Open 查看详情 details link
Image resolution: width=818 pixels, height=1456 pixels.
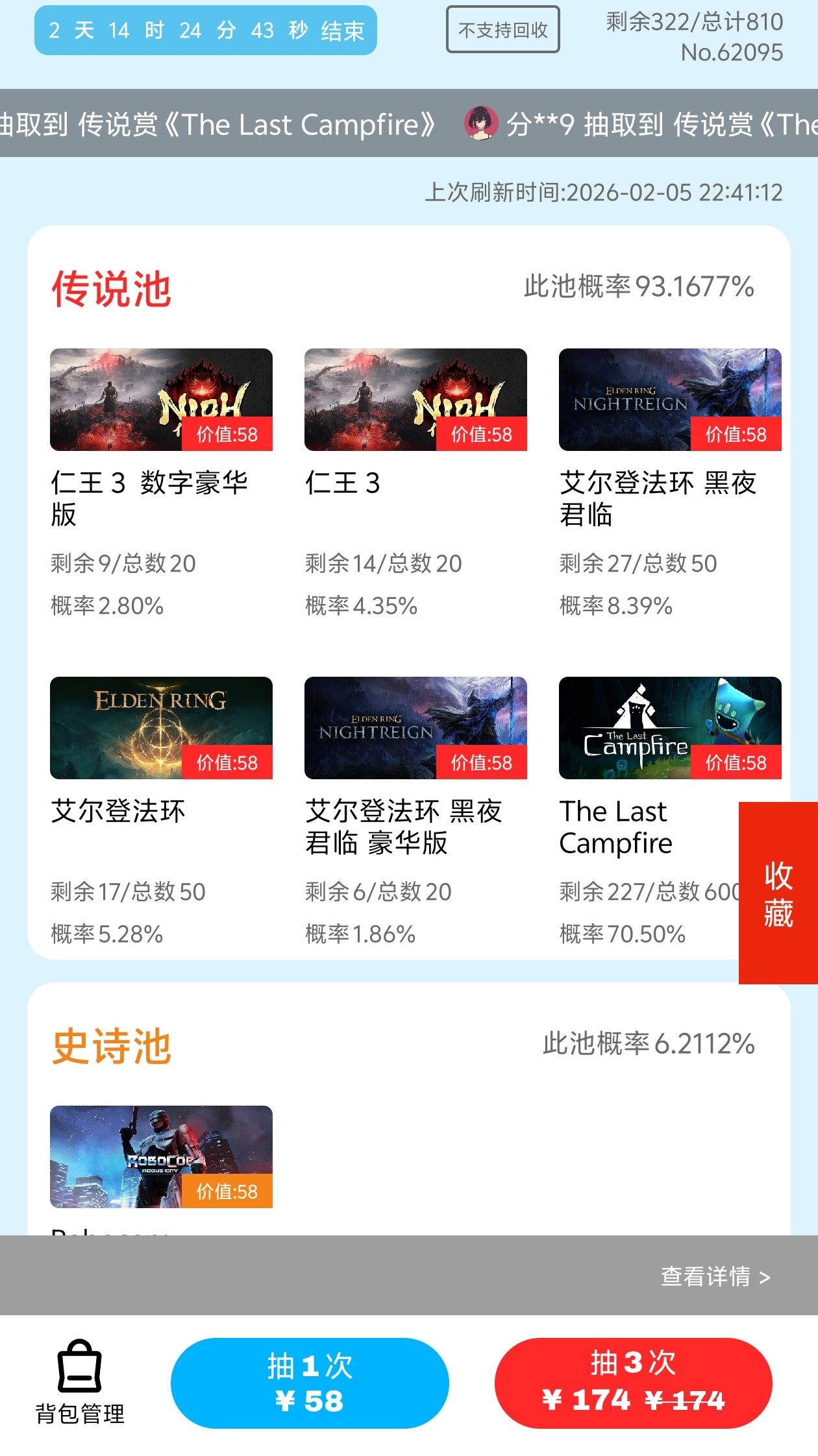tap(715, 1276)
